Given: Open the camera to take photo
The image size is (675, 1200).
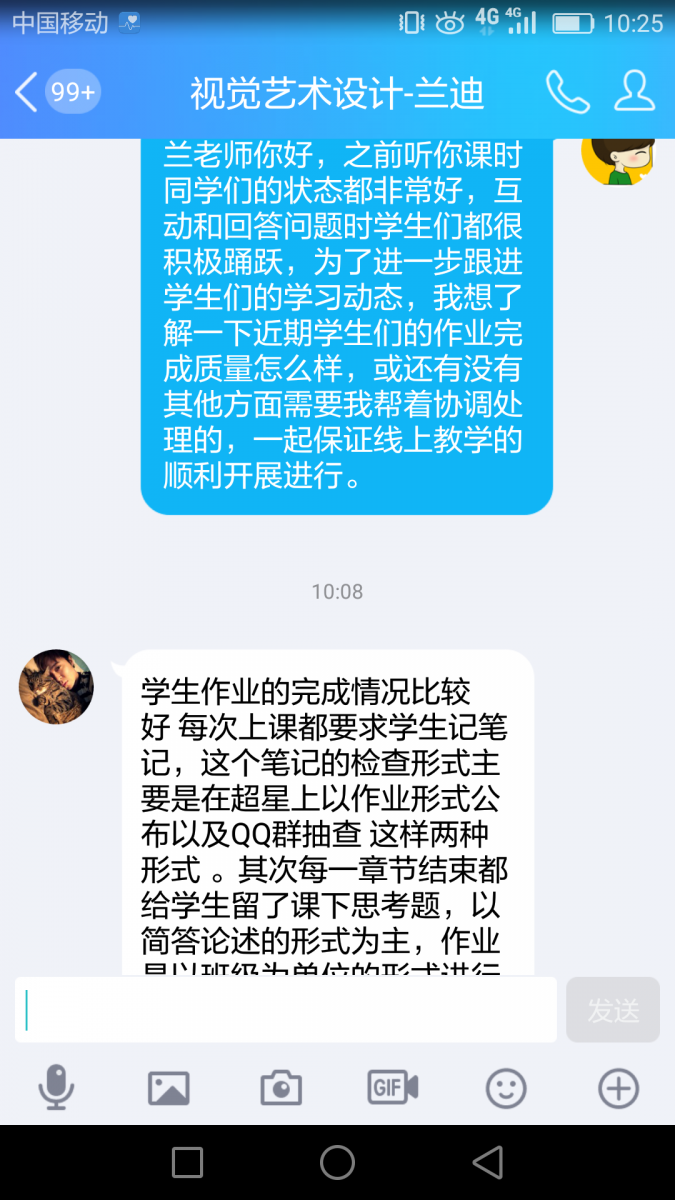Looking at the screenshot, I should coord(281,1087).
